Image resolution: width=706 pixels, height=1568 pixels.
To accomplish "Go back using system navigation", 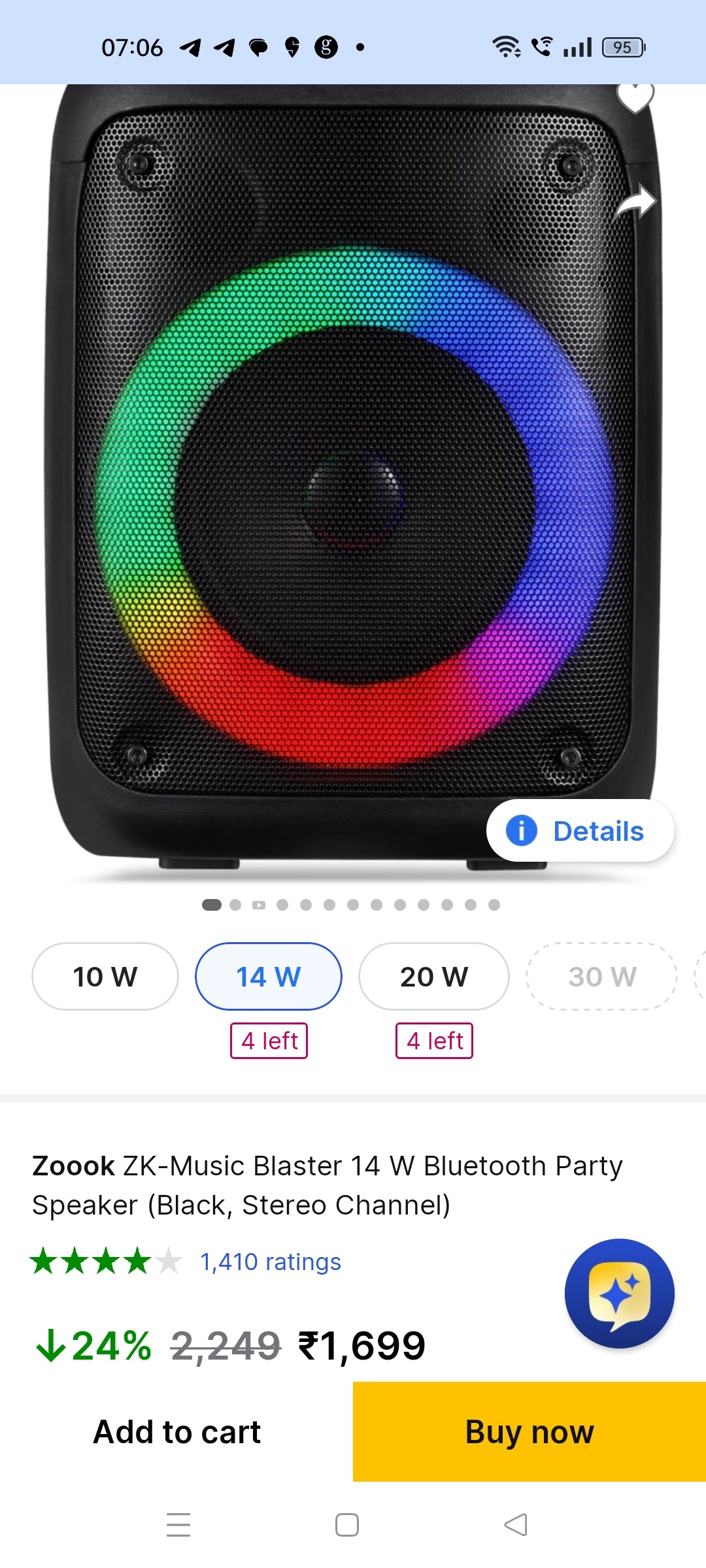I will [516, 1525].
